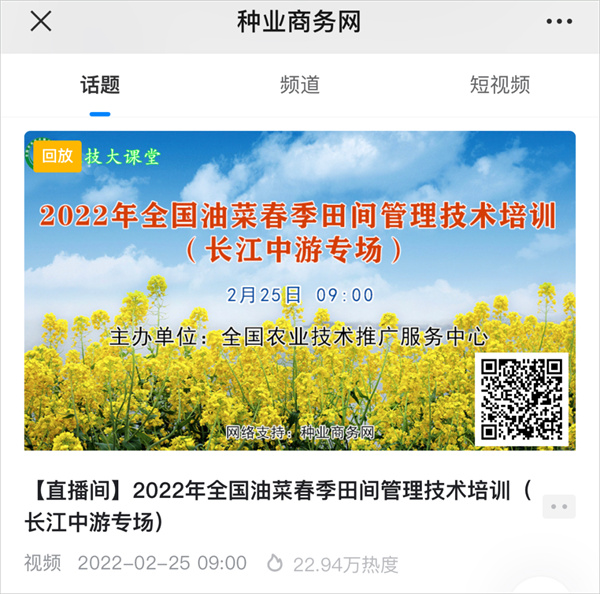Screen dimensions: 600x594
Task: Close the 种业商务网 page
Action: [x=40, y=22]
